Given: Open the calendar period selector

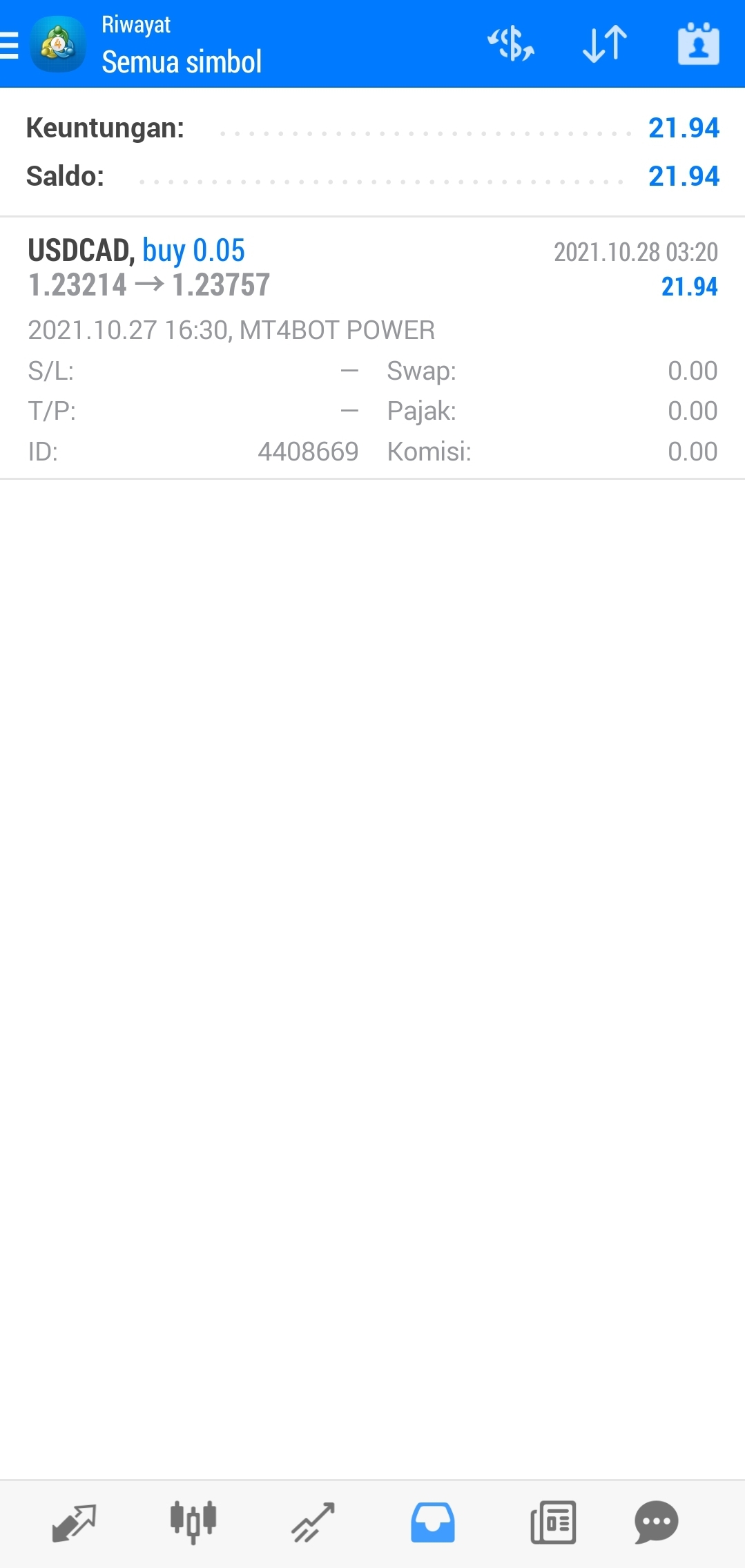Looking at the screenshot, I should click(x=699, y=44).
